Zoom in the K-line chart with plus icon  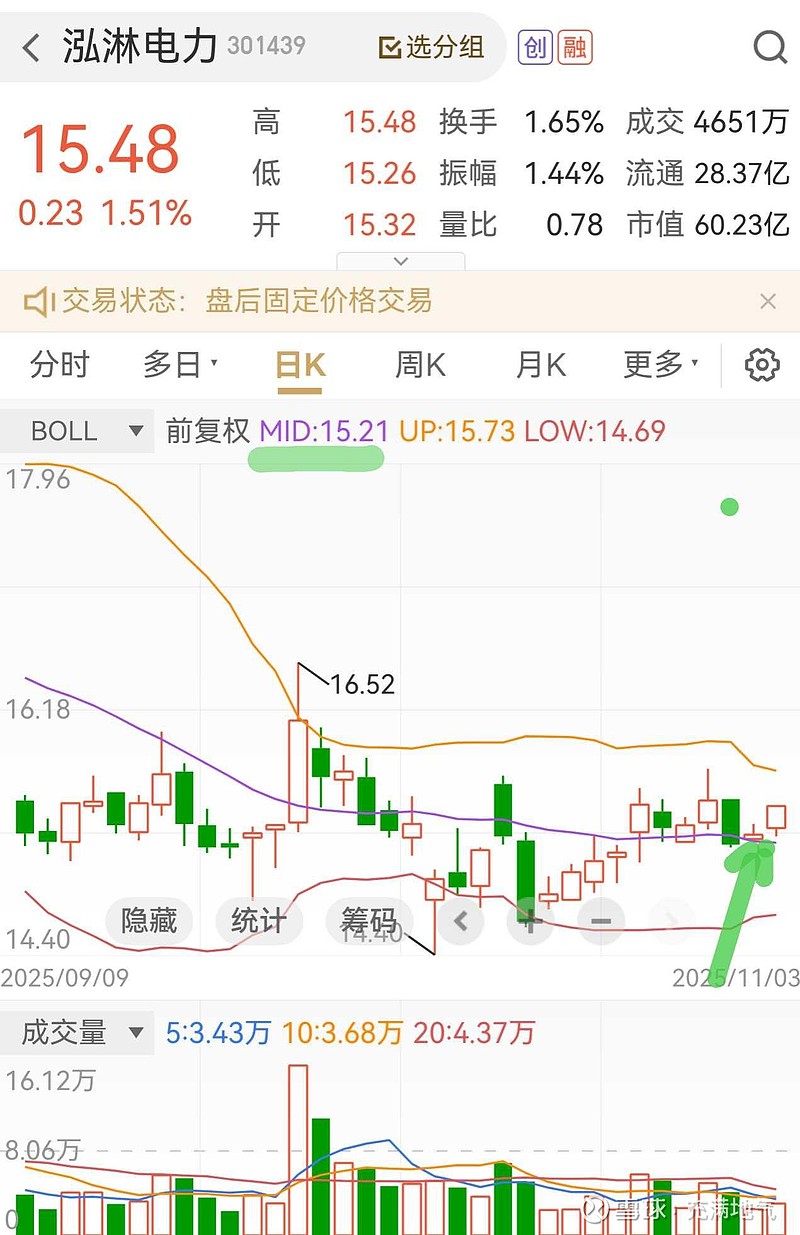coord(530,921)
